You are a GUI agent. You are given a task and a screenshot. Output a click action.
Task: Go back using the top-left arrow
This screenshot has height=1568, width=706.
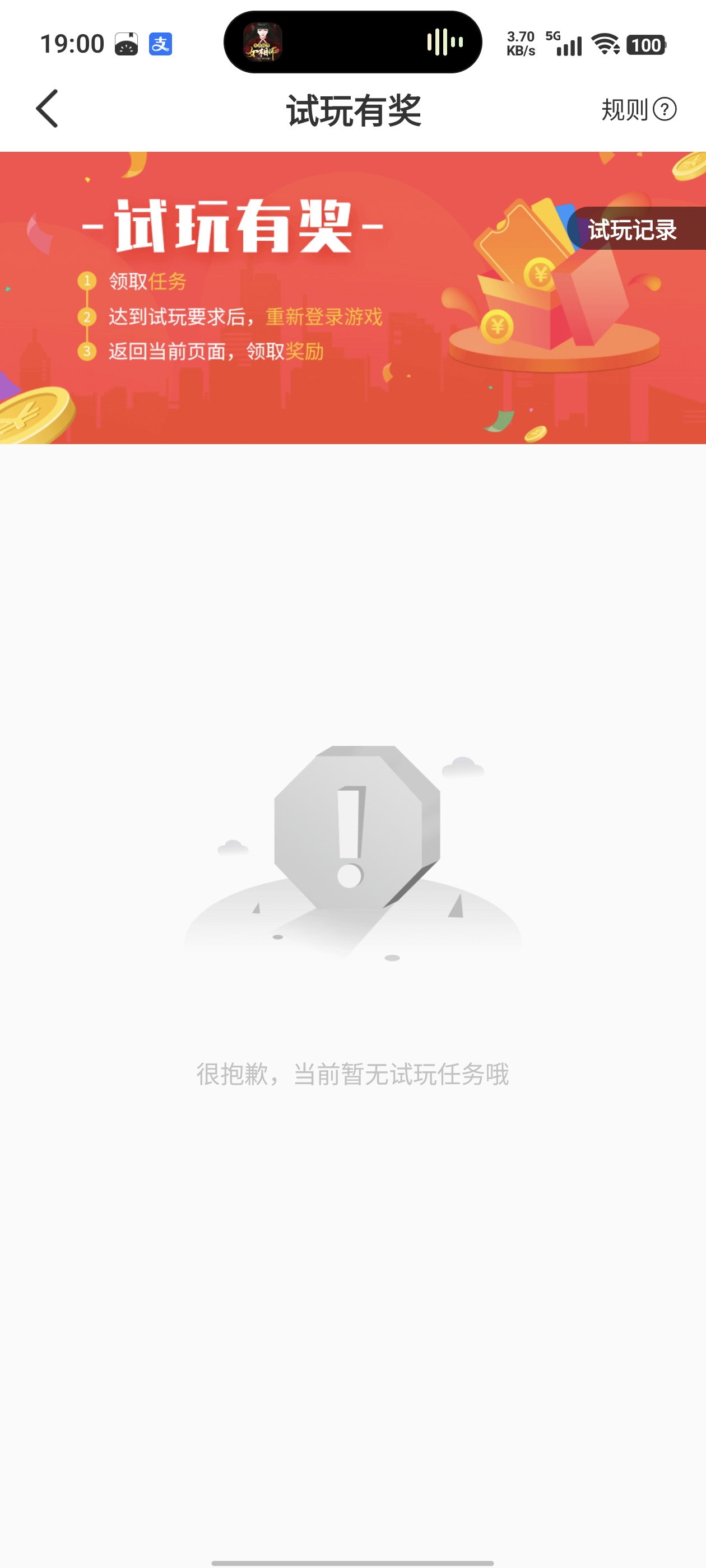click(x=47, y=109)
